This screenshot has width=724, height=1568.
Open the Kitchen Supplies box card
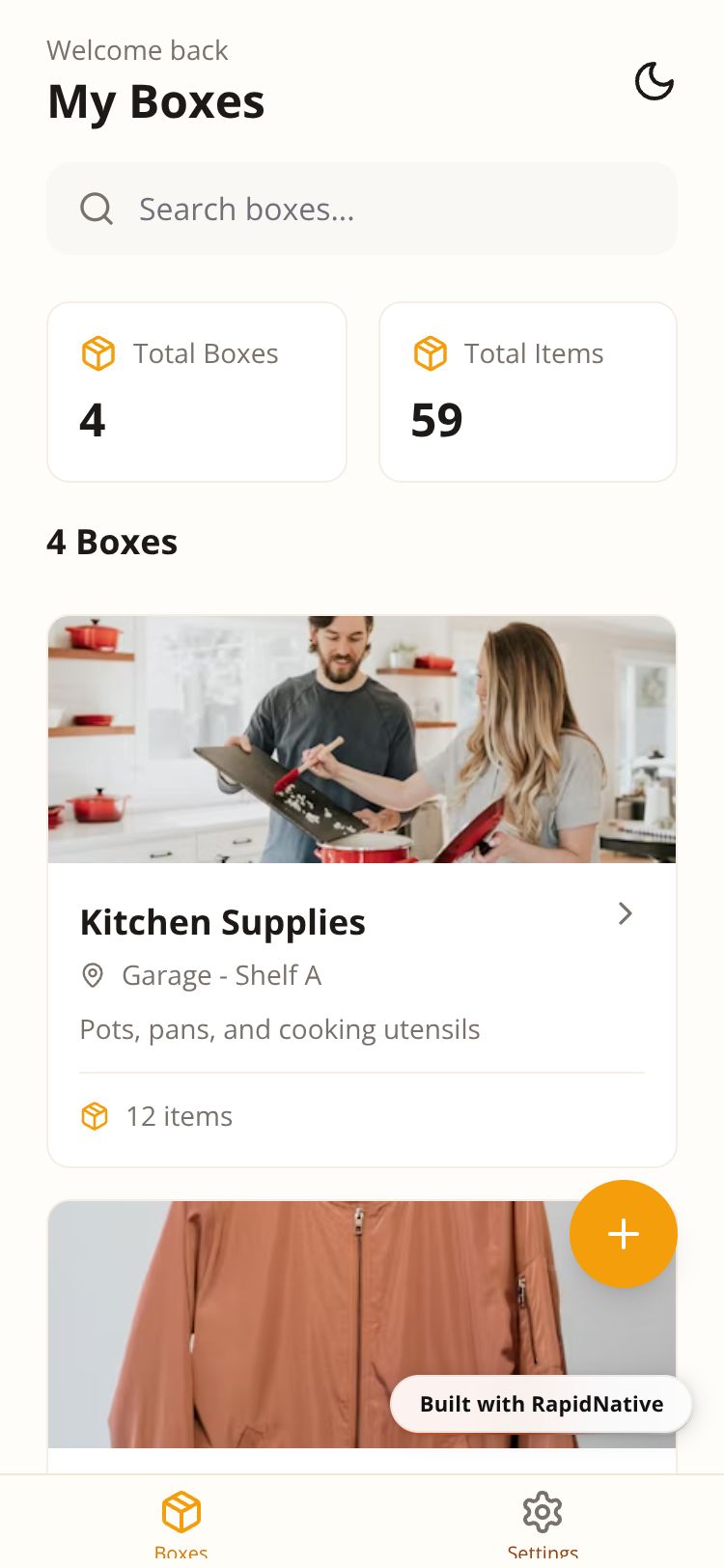[362, 891]
